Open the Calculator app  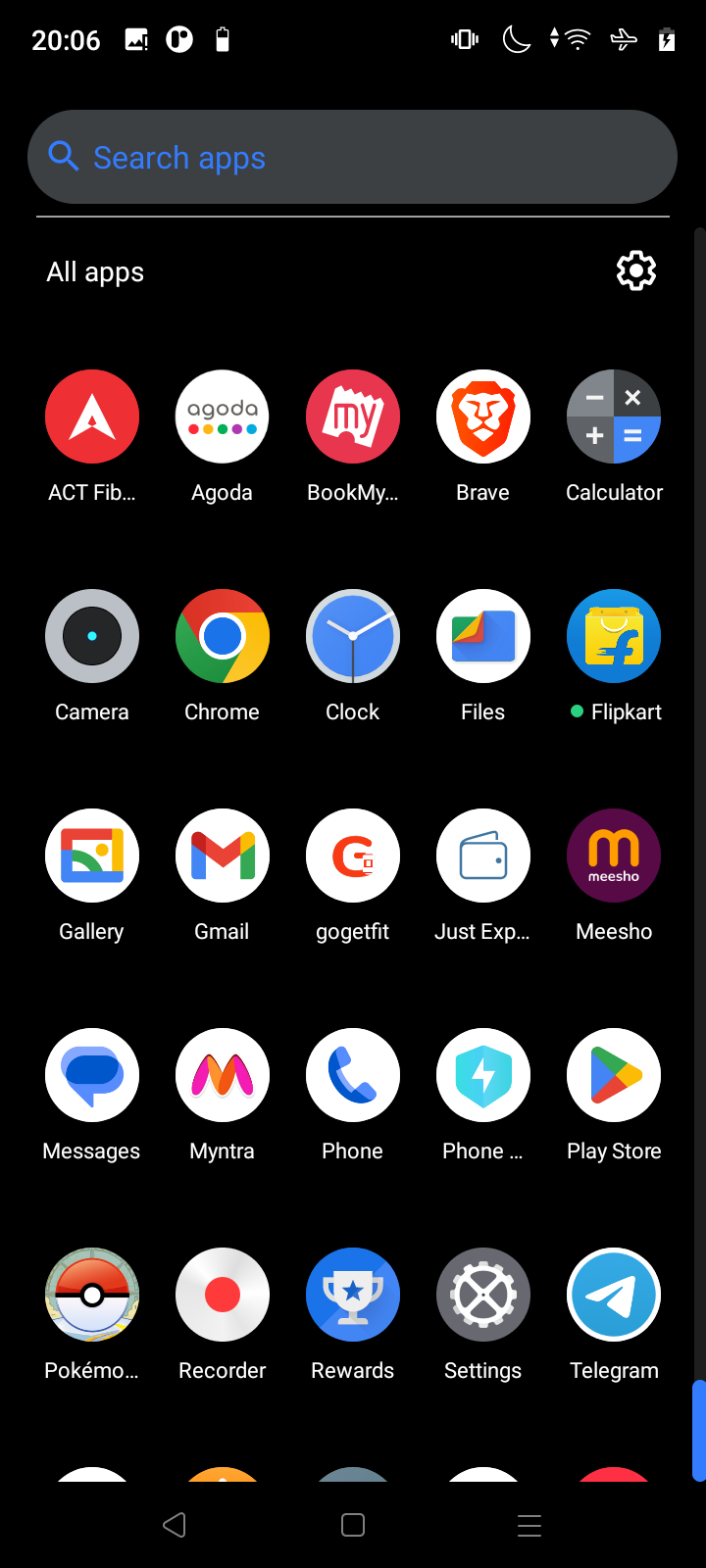point(614,416)
